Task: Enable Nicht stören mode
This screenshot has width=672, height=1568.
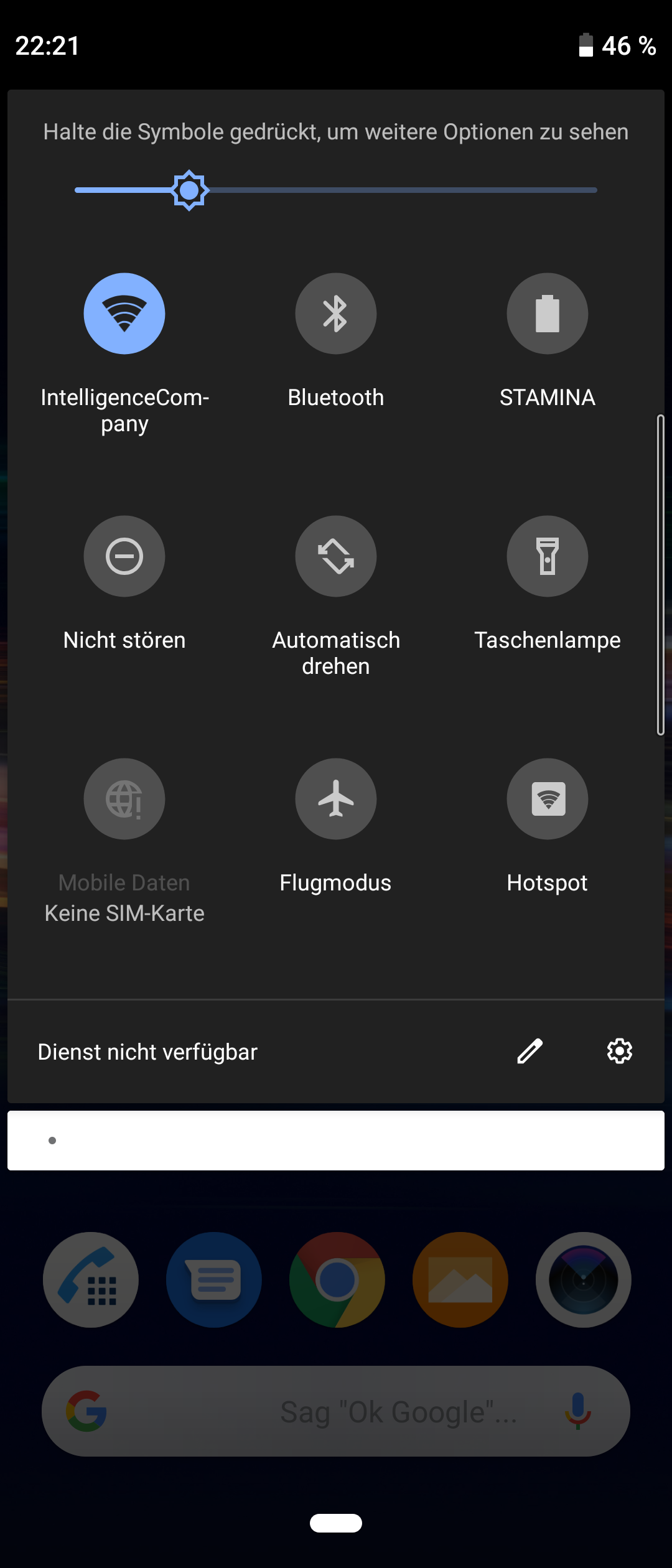Action: (x=124, y=556)
